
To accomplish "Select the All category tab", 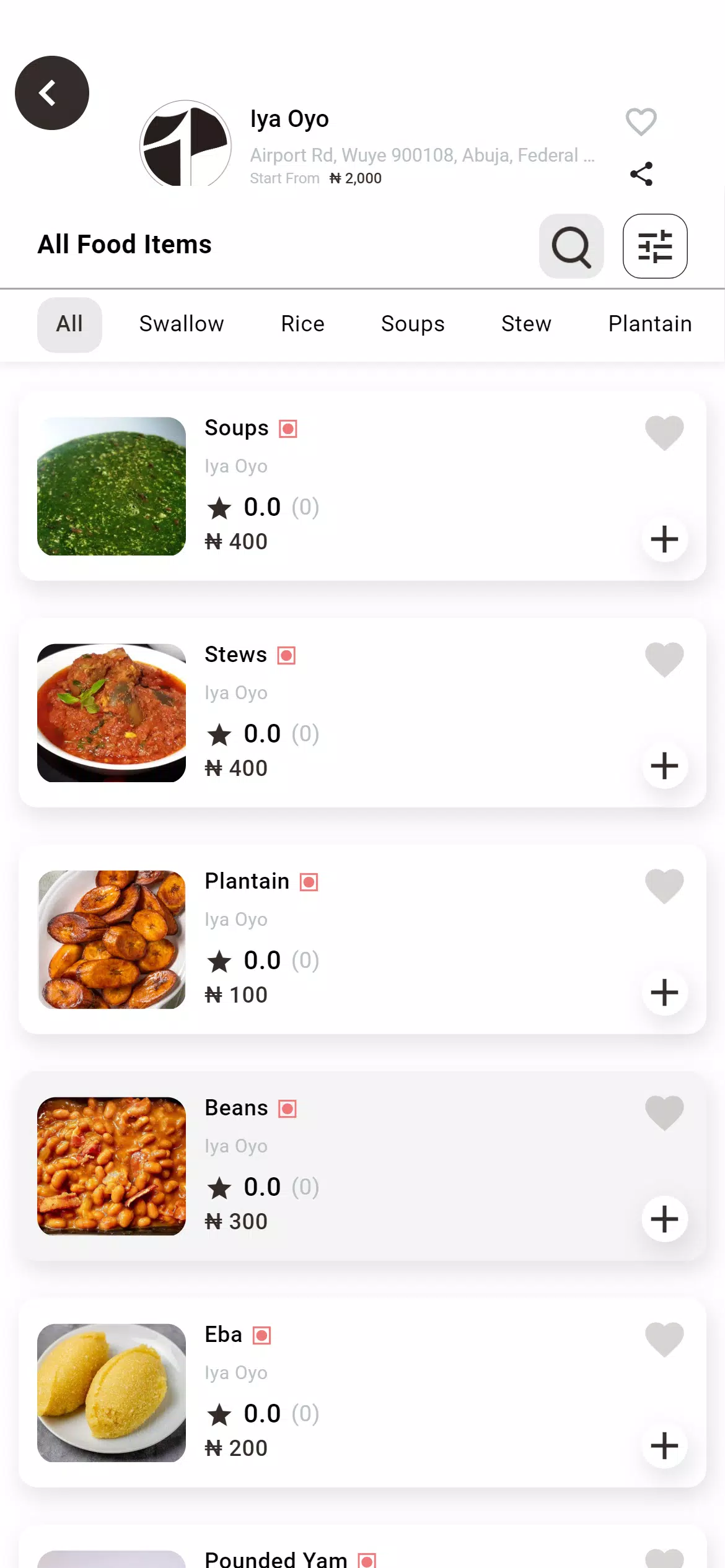I will click(x=69, y=324).
